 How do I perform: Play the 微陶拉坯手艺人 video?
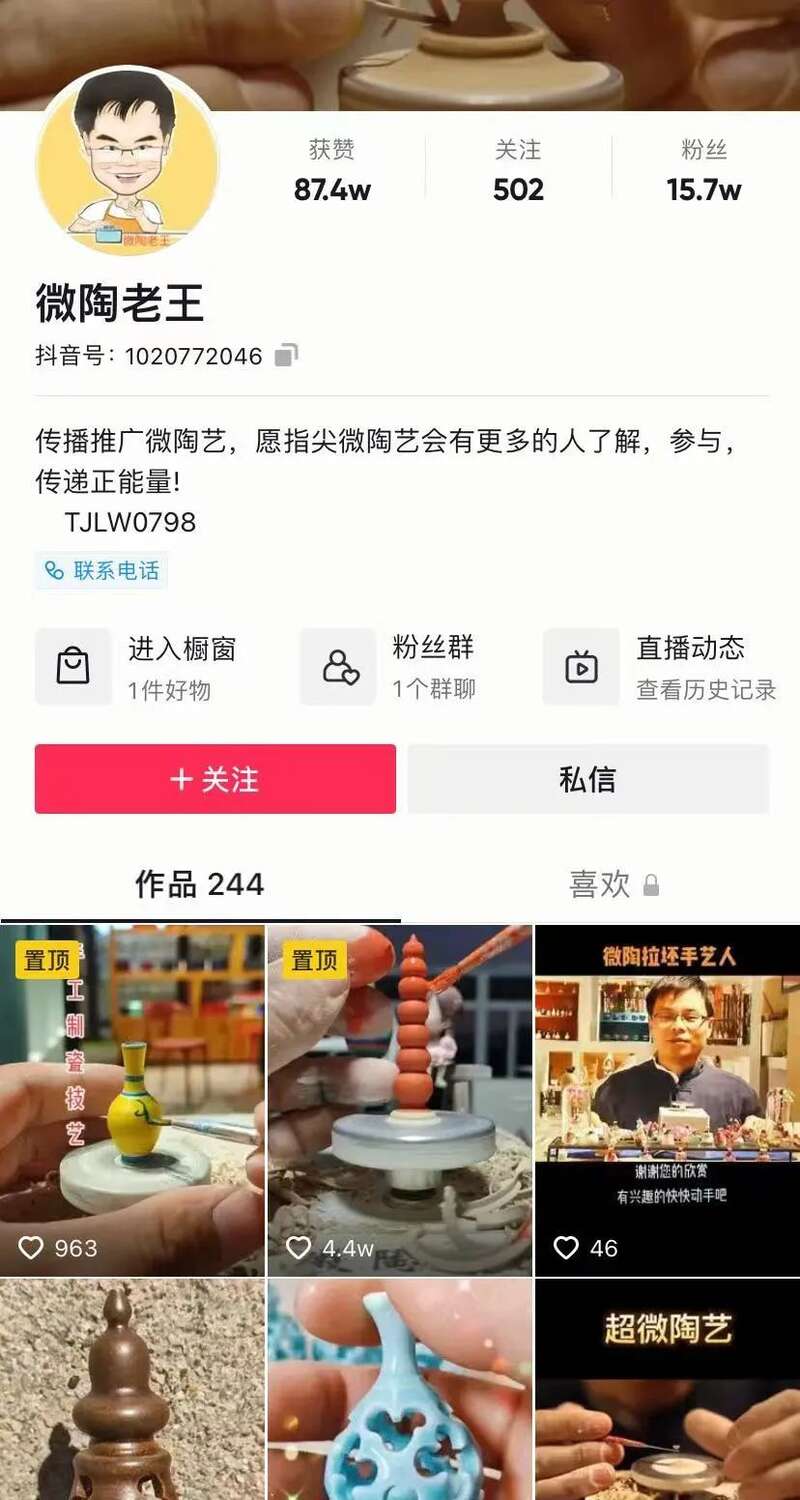point(667,1100)
